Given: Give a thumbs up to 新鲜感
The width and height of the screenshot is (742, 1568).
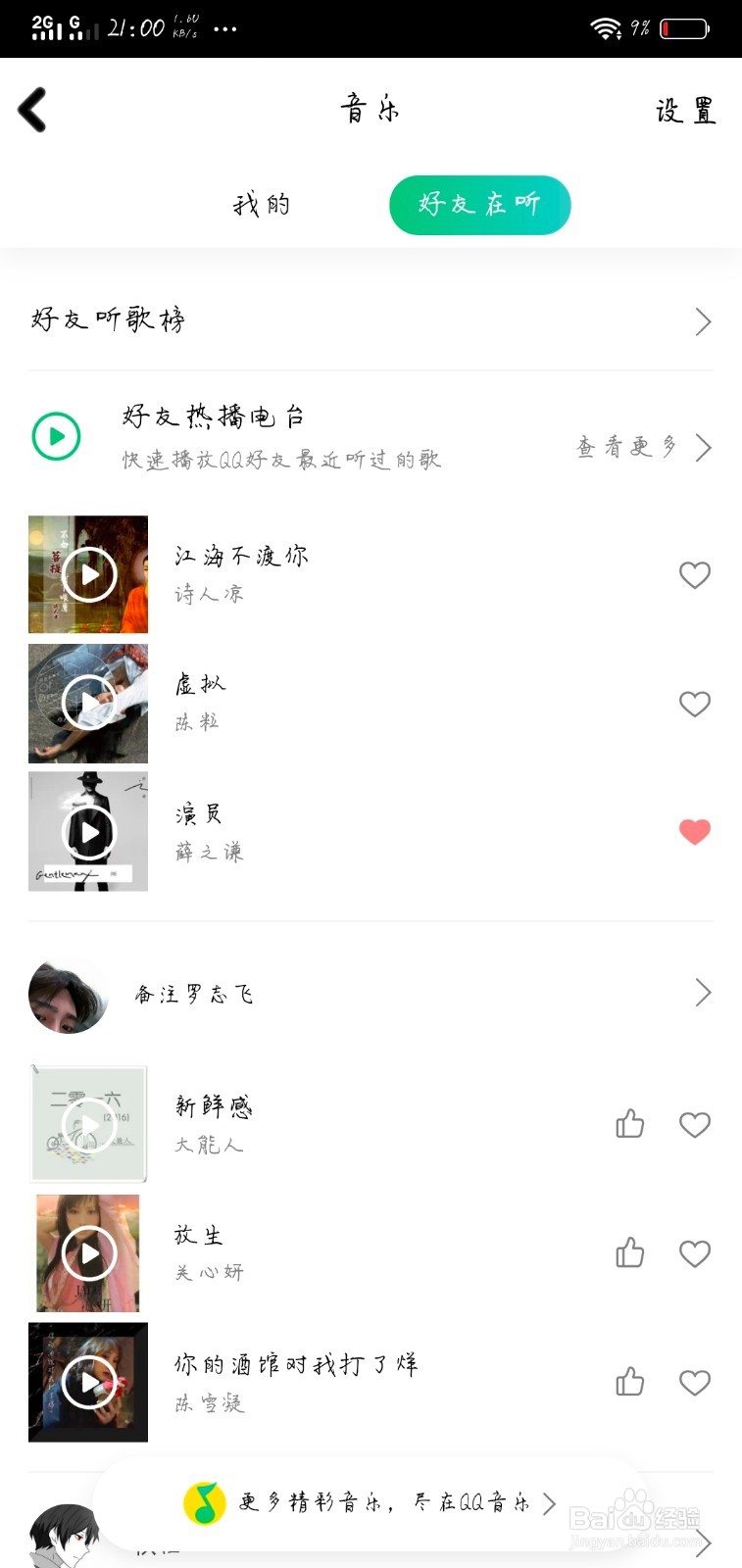Looking at the screenshot, I should click(x=630, y=1124).
